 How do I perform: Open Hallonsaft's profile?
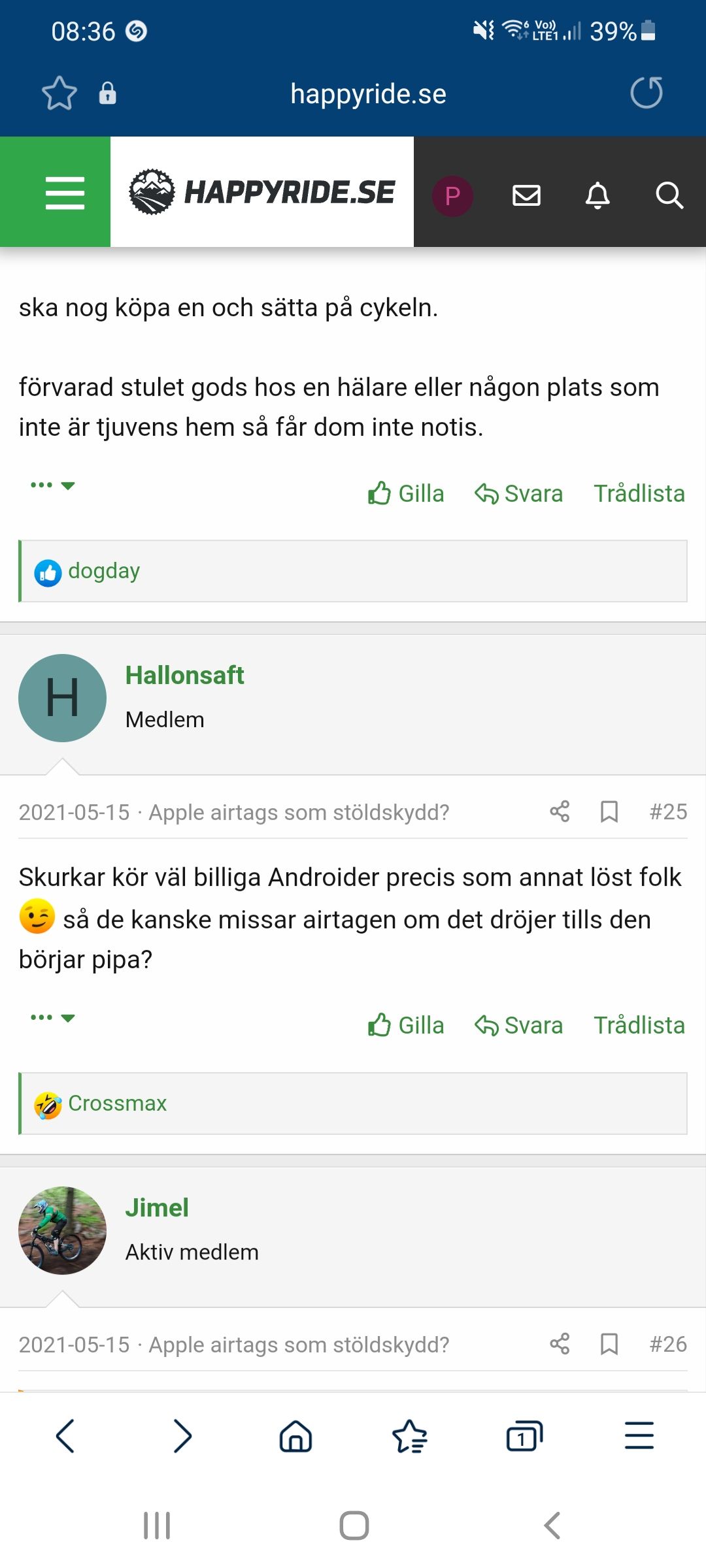(x=184, y=675)
